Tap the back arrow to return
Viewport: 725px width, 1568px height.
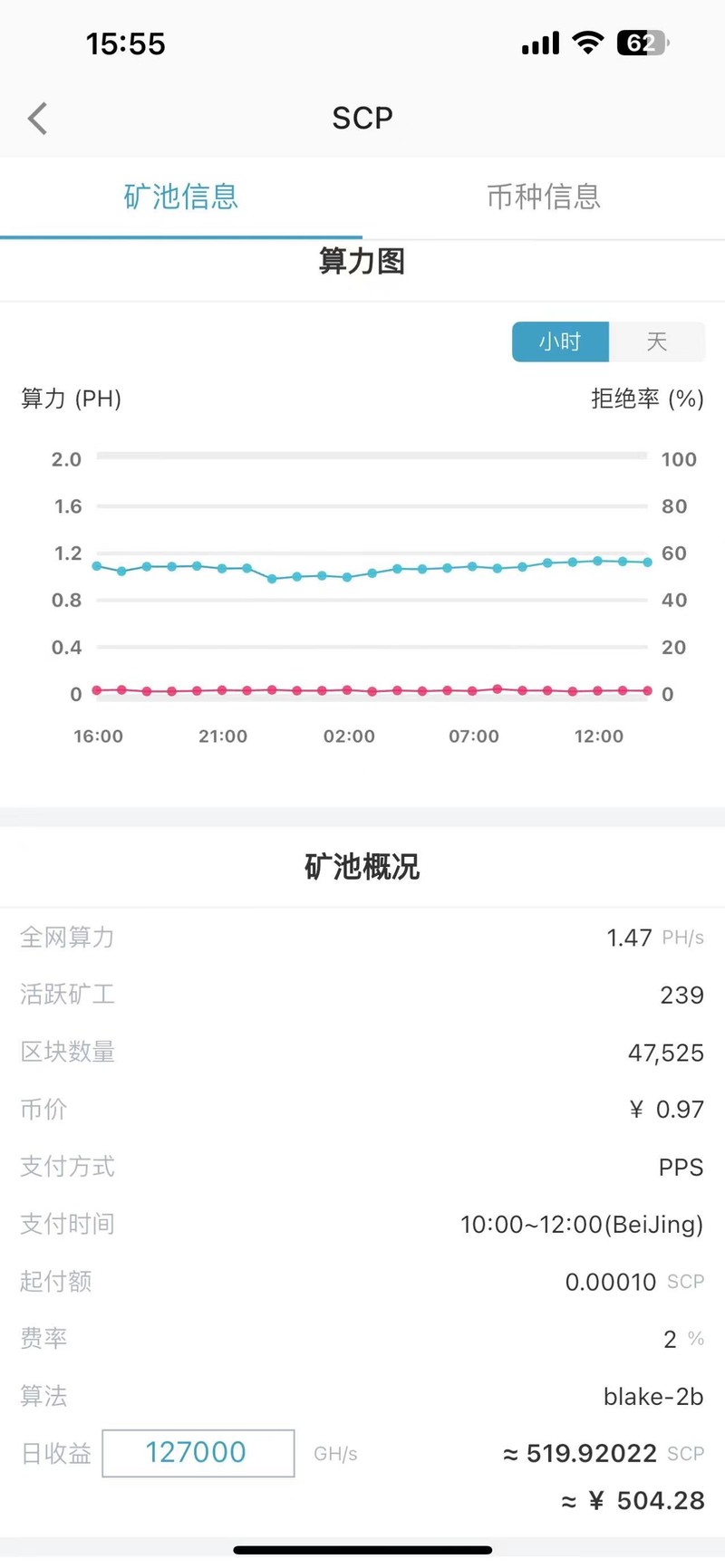pyautogui.click(x=36, y=118)
